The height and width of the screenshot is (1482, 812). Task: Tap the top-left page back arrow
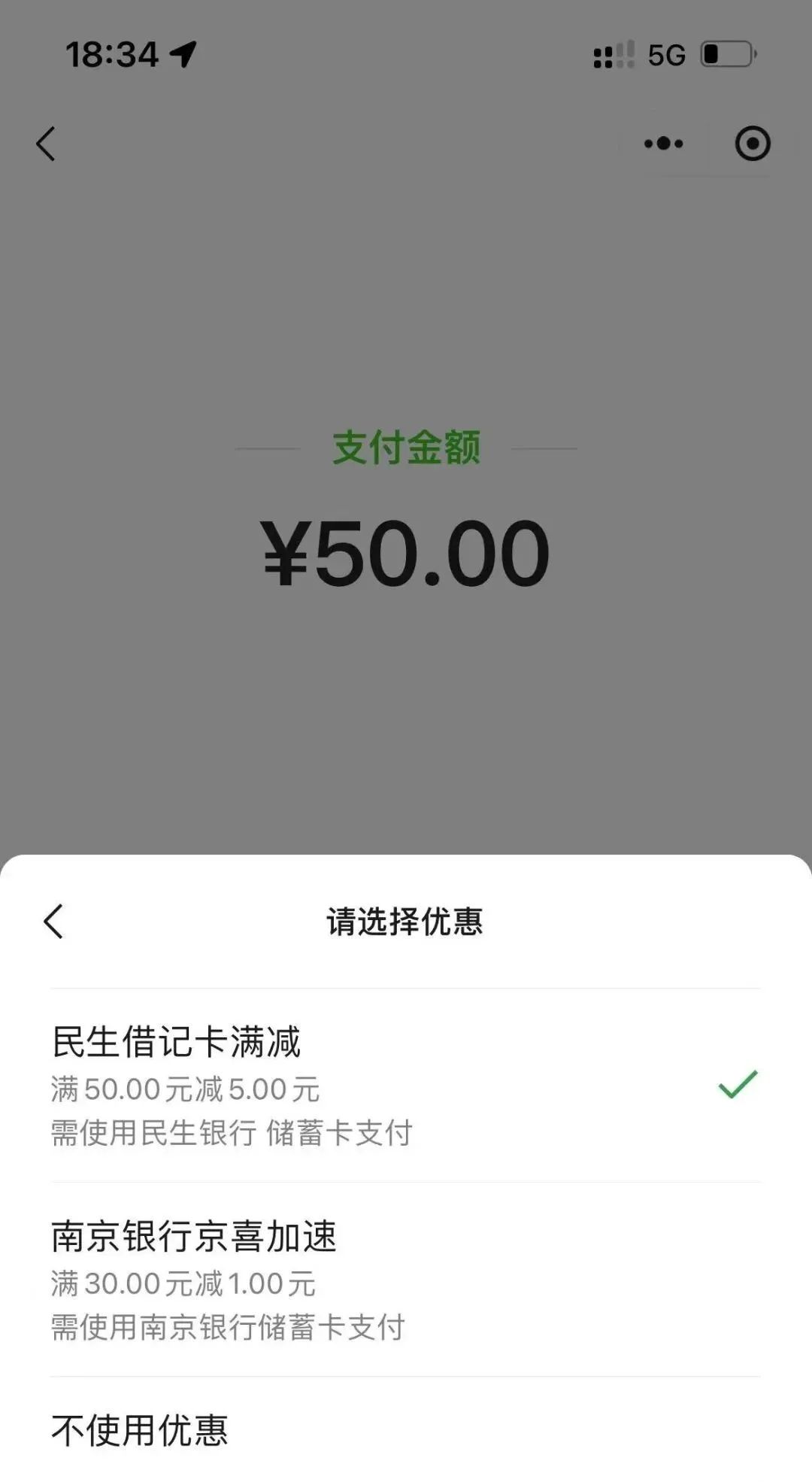[46, 143]
